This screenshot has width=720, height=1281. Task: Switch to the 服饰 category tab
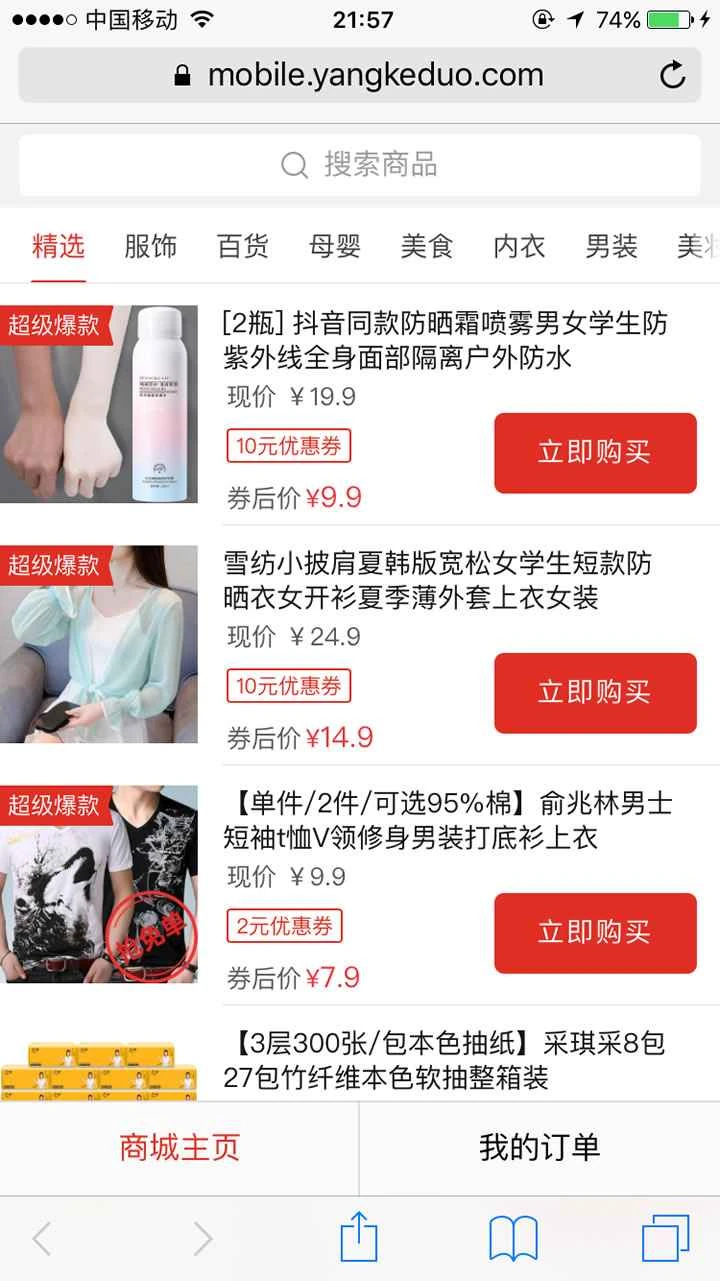(x=150, y=247)
